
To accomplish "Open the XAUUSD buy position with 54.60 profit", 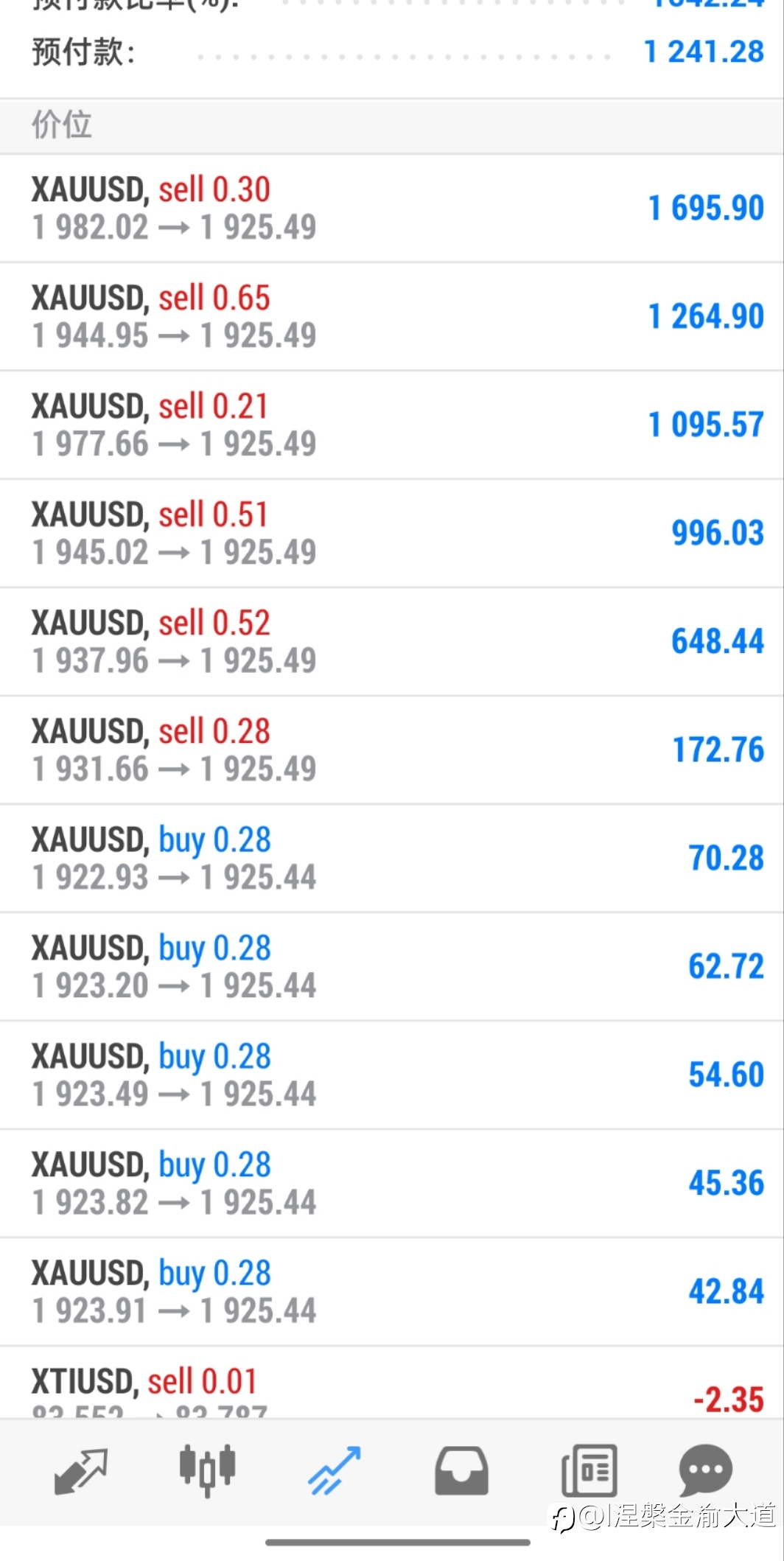I will coord(392,1075).
